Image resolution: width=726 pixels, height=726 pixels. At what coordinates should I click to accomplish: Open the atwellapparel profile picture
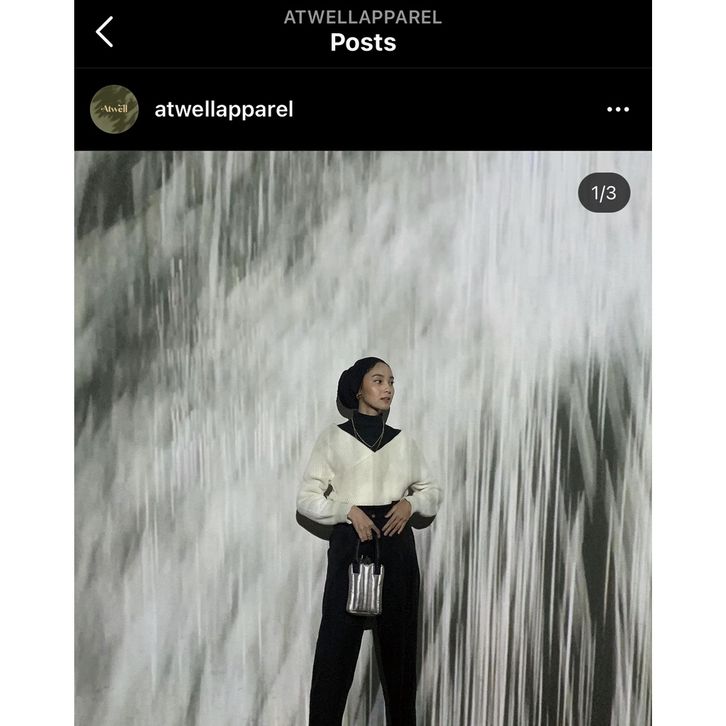coord(114,109)
